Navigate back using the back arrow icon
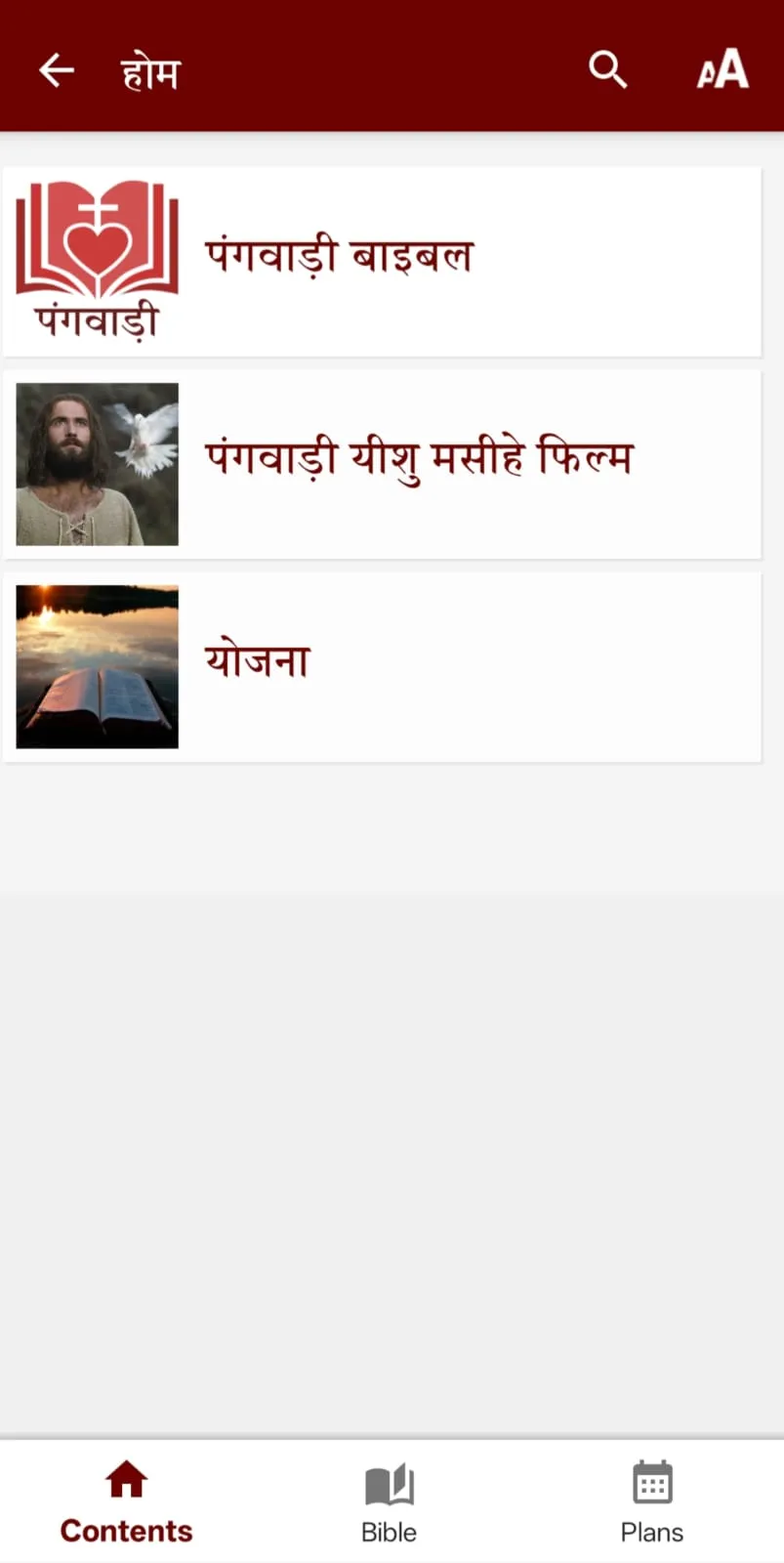 [x=56, y=68]
